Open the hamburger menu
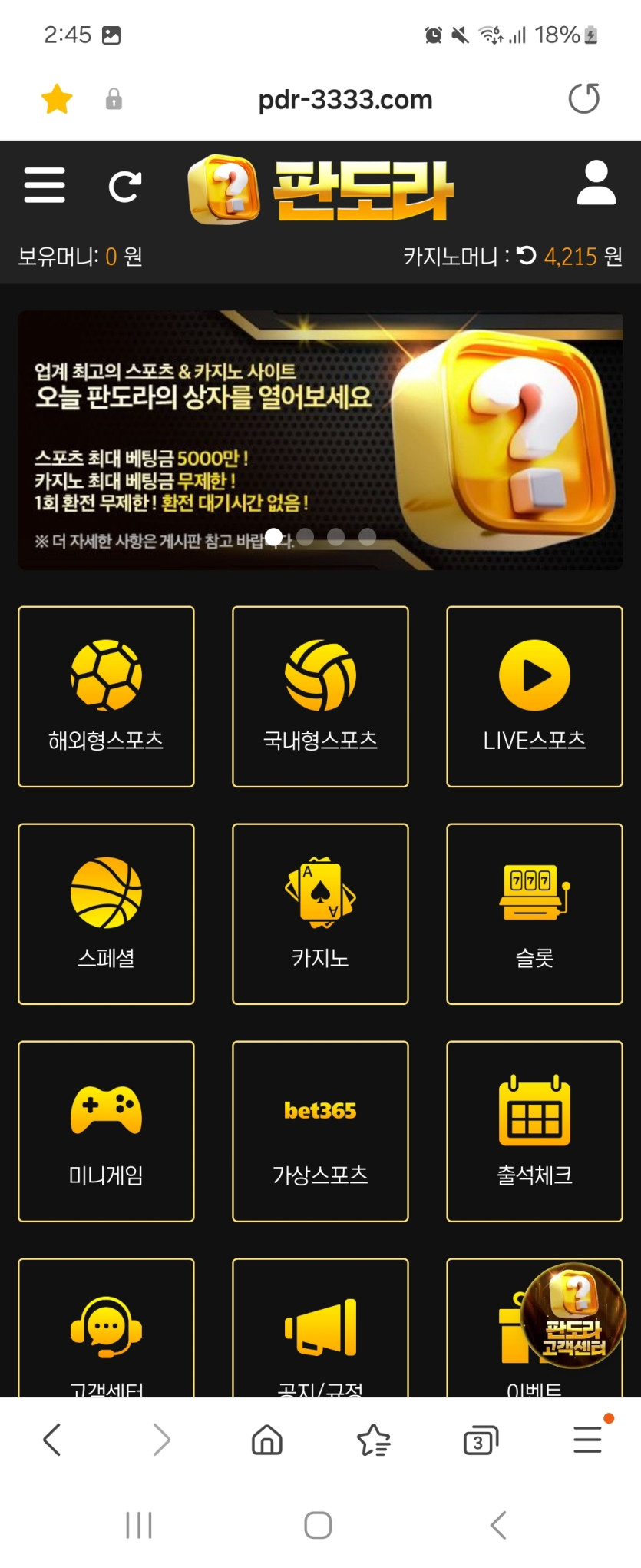This screenshot has width=641, height=1568. 45,185
